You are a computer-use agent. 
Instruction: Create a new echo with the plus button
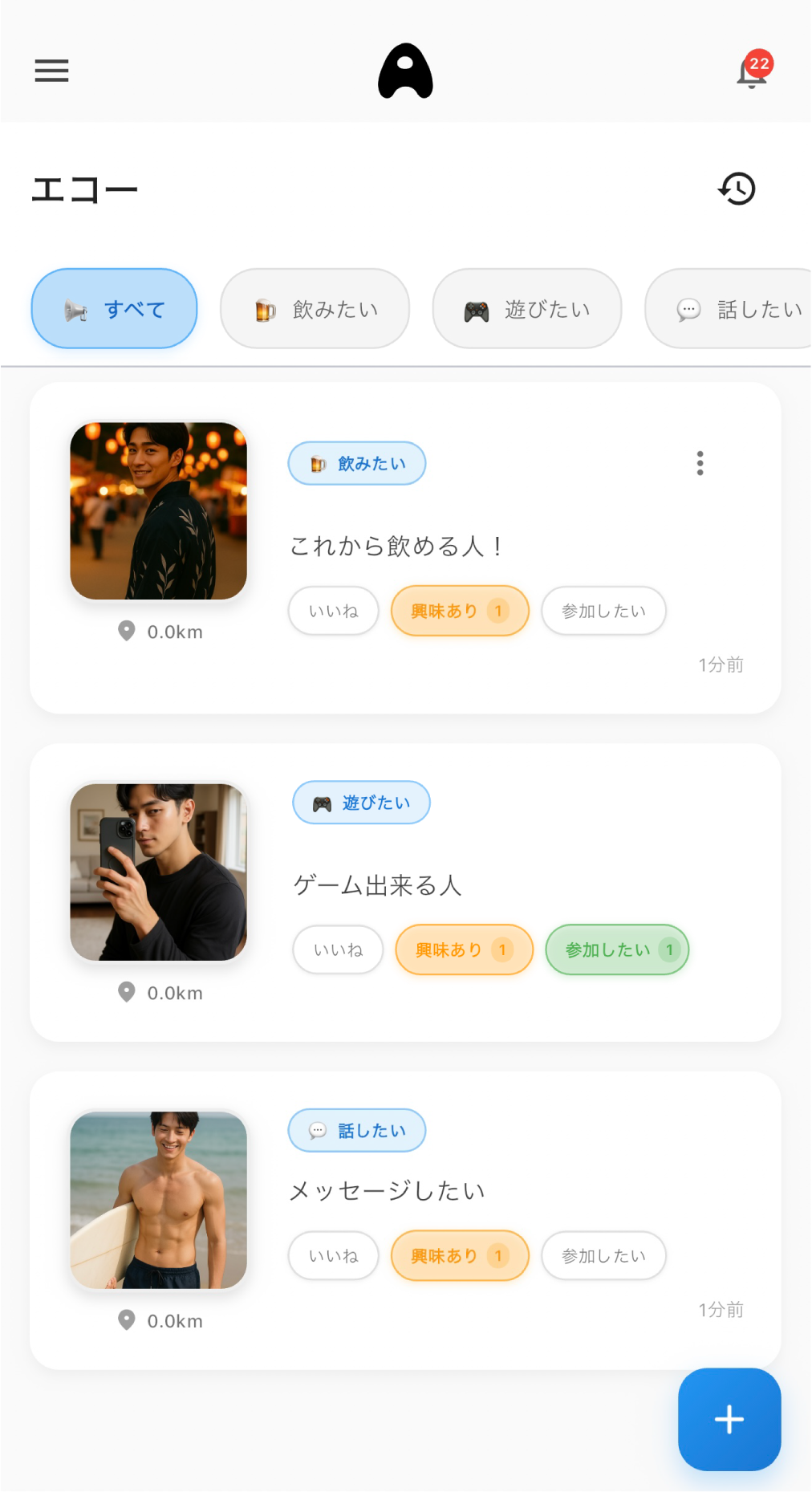pyautogui.click(x=728, y=1420)
